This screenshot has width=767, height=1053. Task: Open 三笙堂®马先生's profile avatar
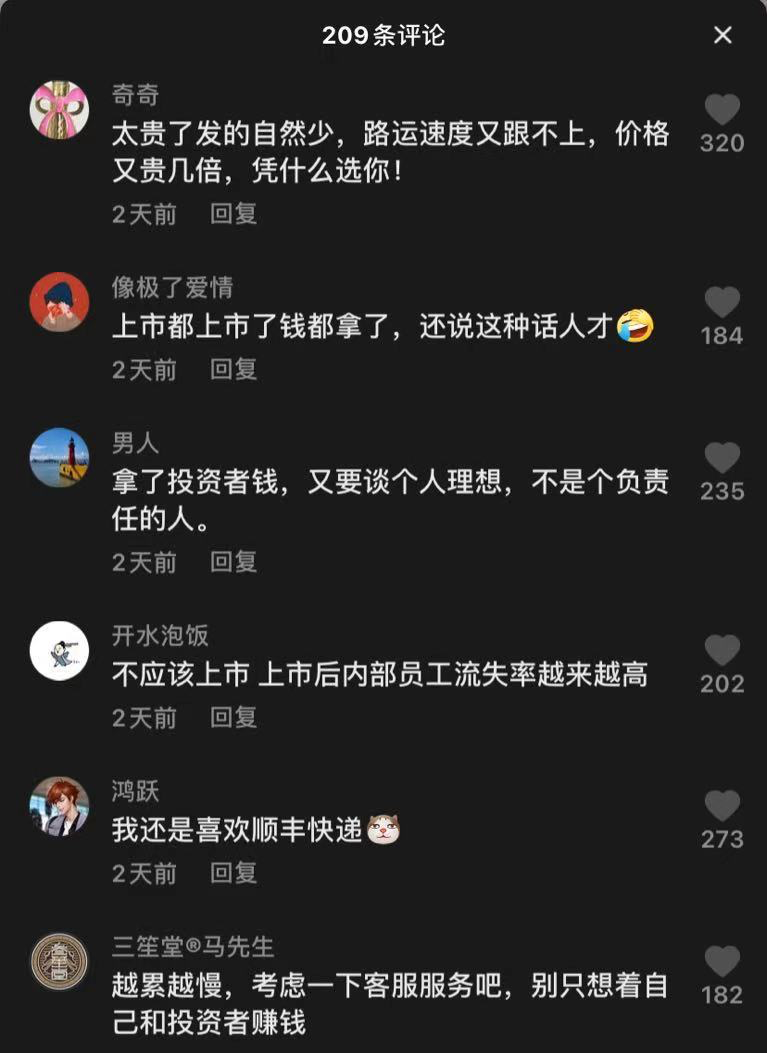[x=60, y=961]
